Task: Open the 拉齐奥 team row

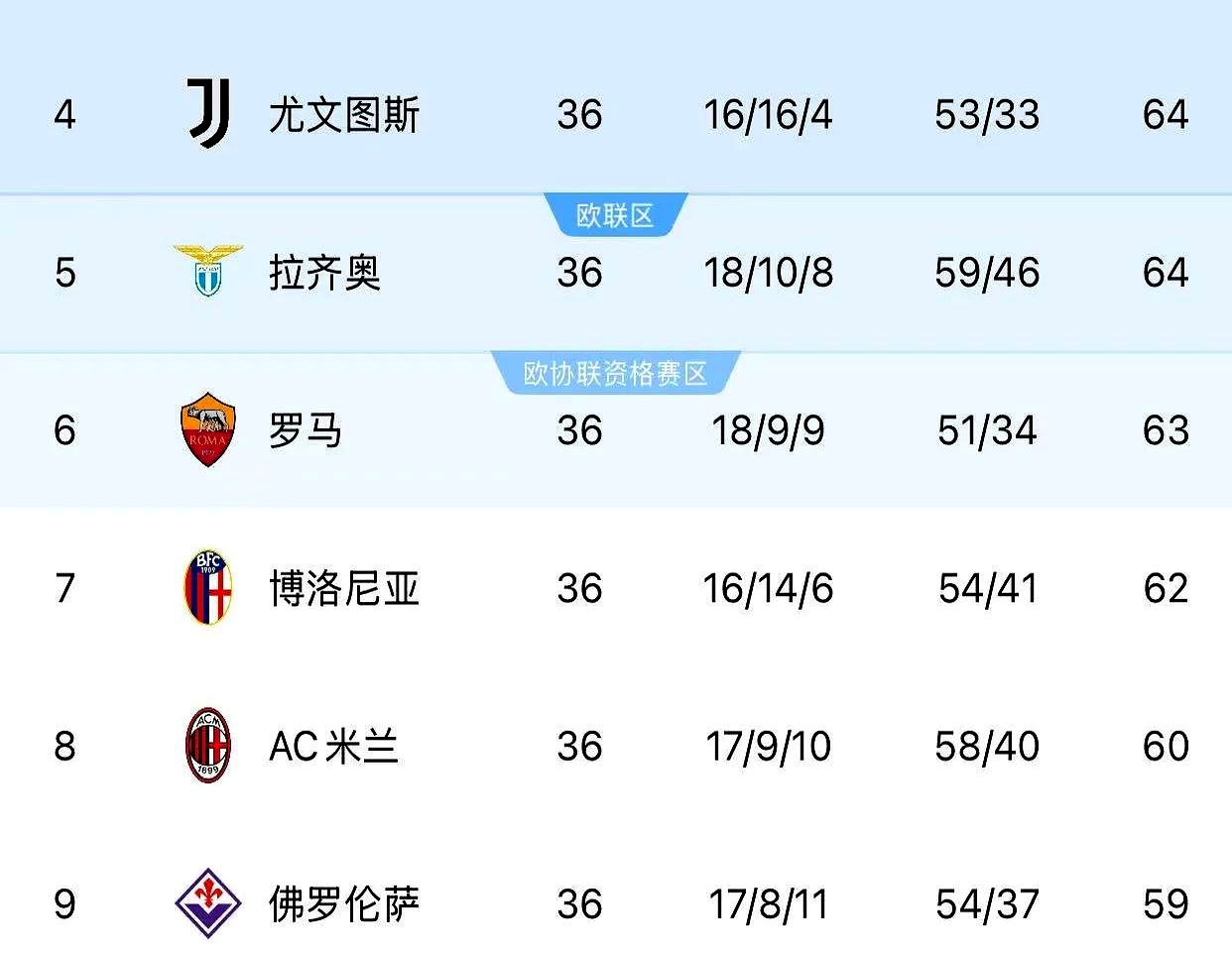Action: click(x=324, y=273)
